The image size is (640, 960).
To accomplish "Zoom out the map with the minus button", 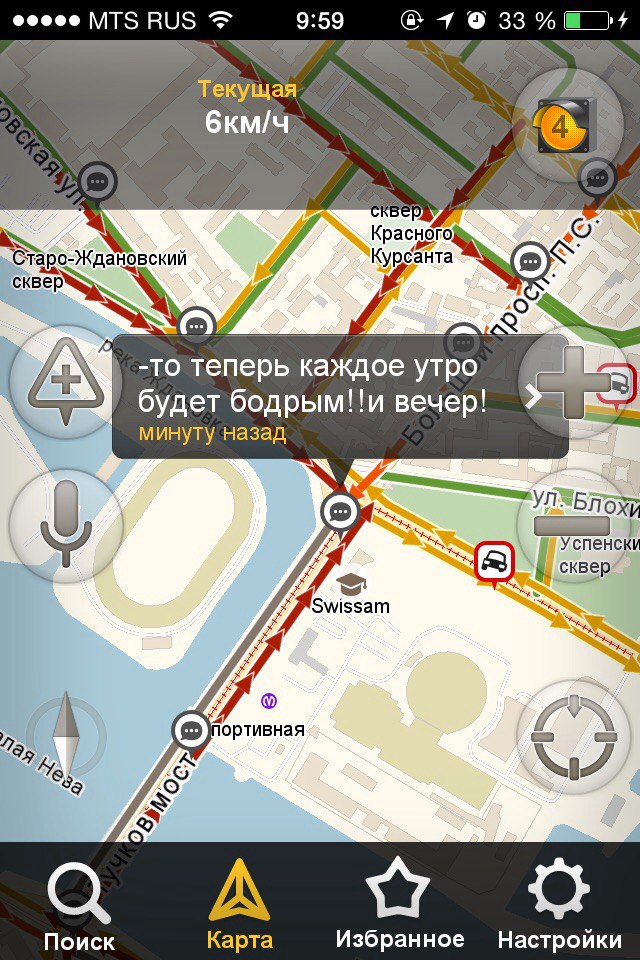I will [x=573, y=525].
